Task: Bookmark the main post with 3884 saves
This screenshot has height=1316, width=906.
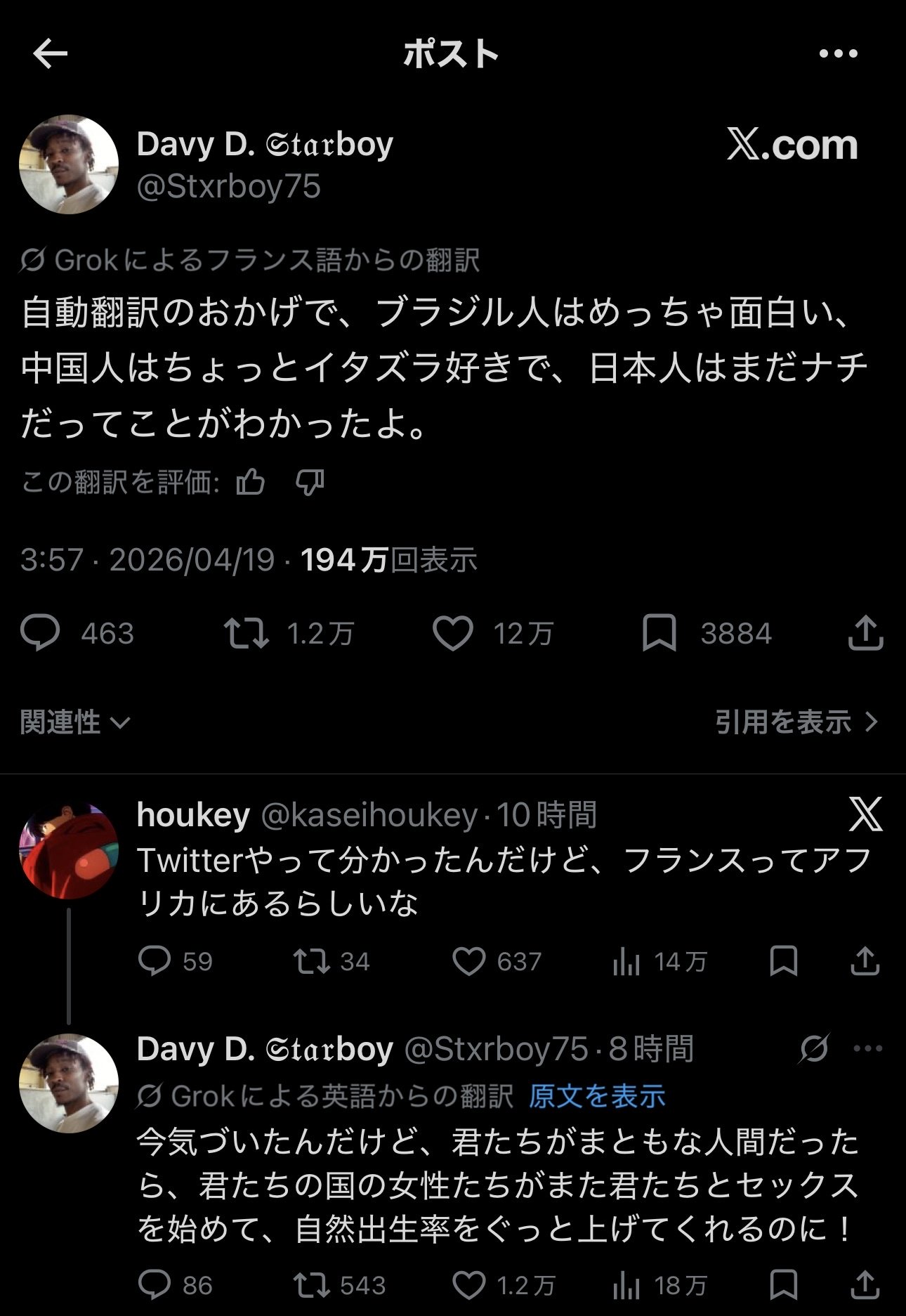Action: tap(659, 632)
